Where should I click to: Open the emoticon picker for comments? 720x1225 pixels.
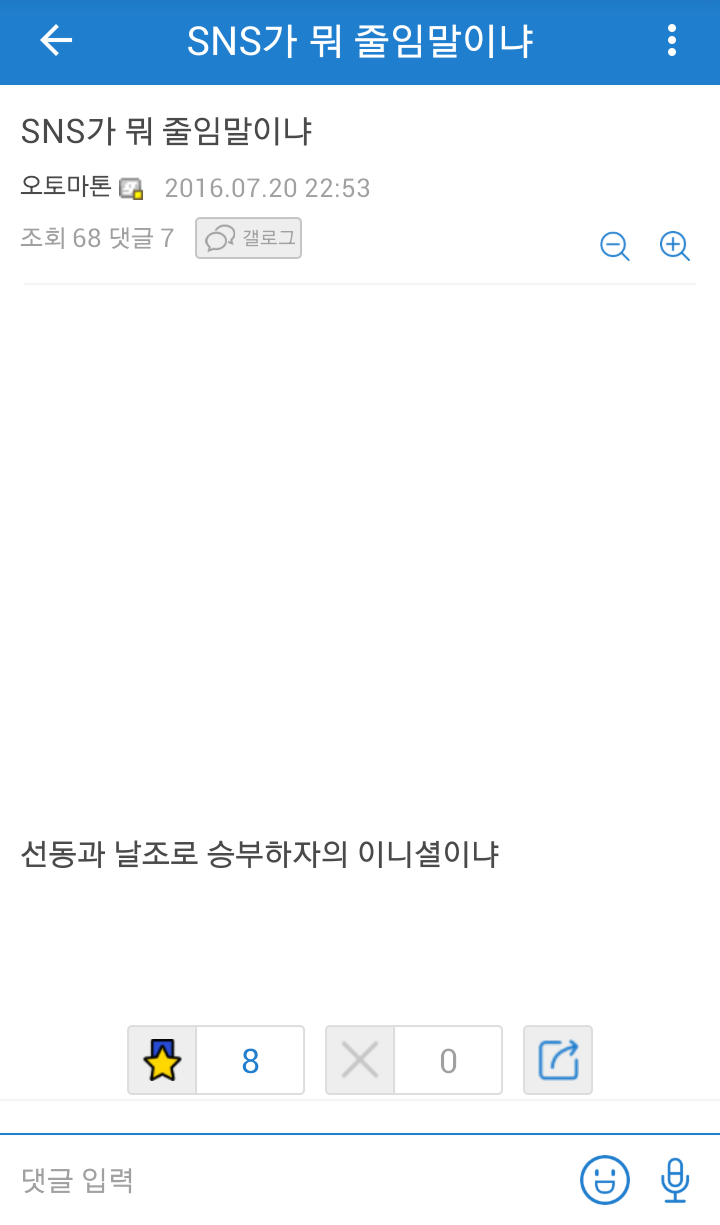605,1180
